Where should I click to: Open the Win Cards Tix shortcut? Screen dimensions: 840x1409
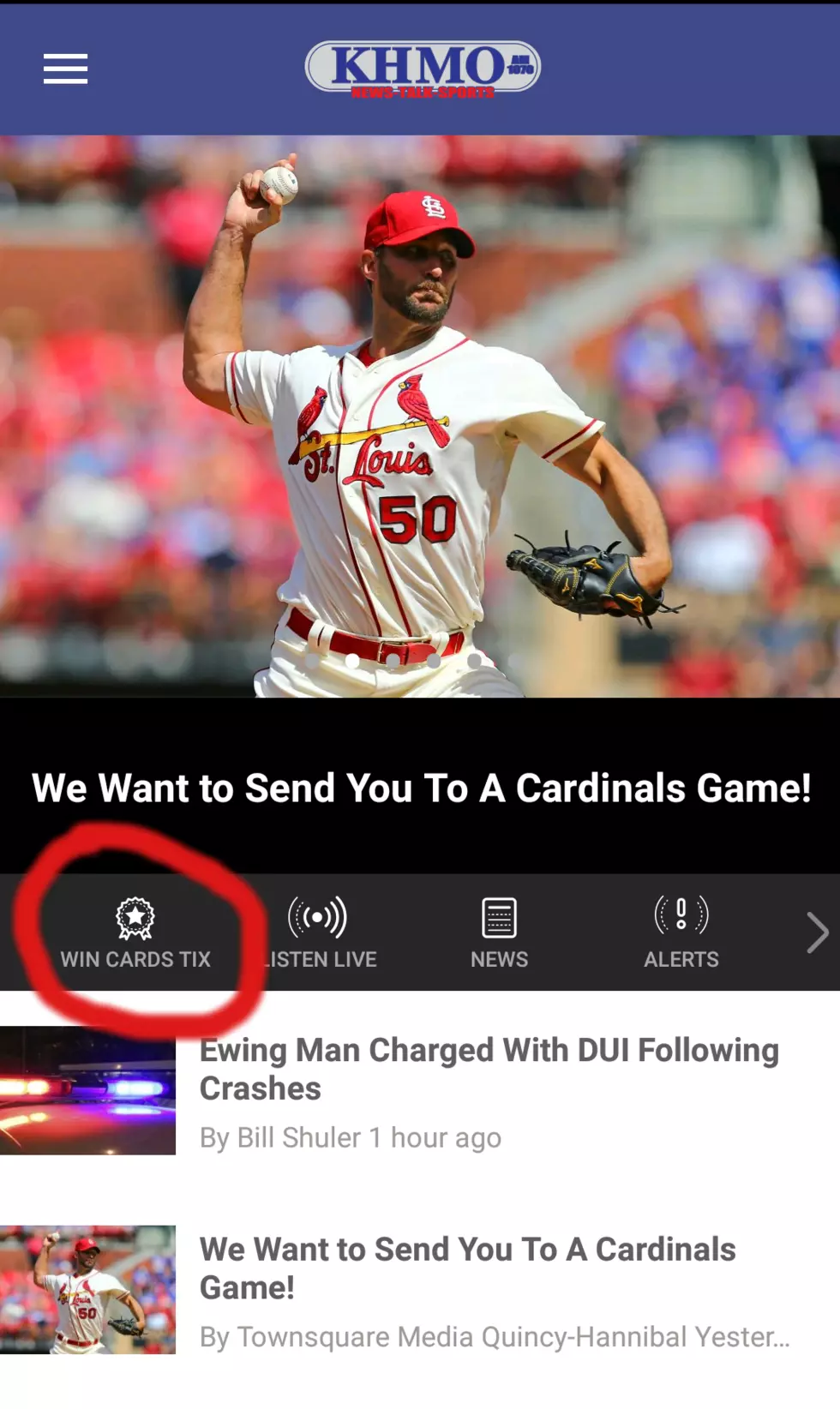point(135,933)
